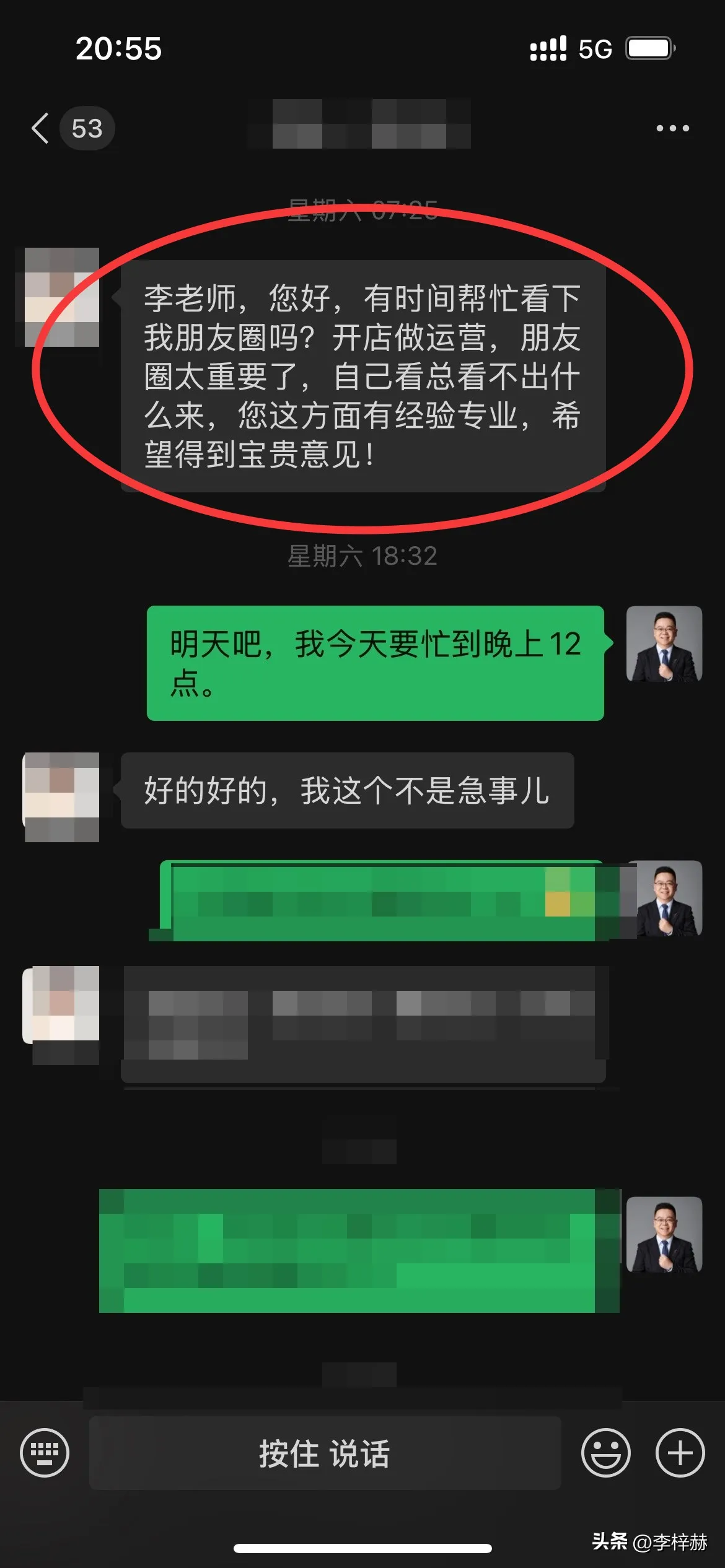Switch to keyboard text input
The width and height of the screenshot is (725, 1568).
[45, 1452]
